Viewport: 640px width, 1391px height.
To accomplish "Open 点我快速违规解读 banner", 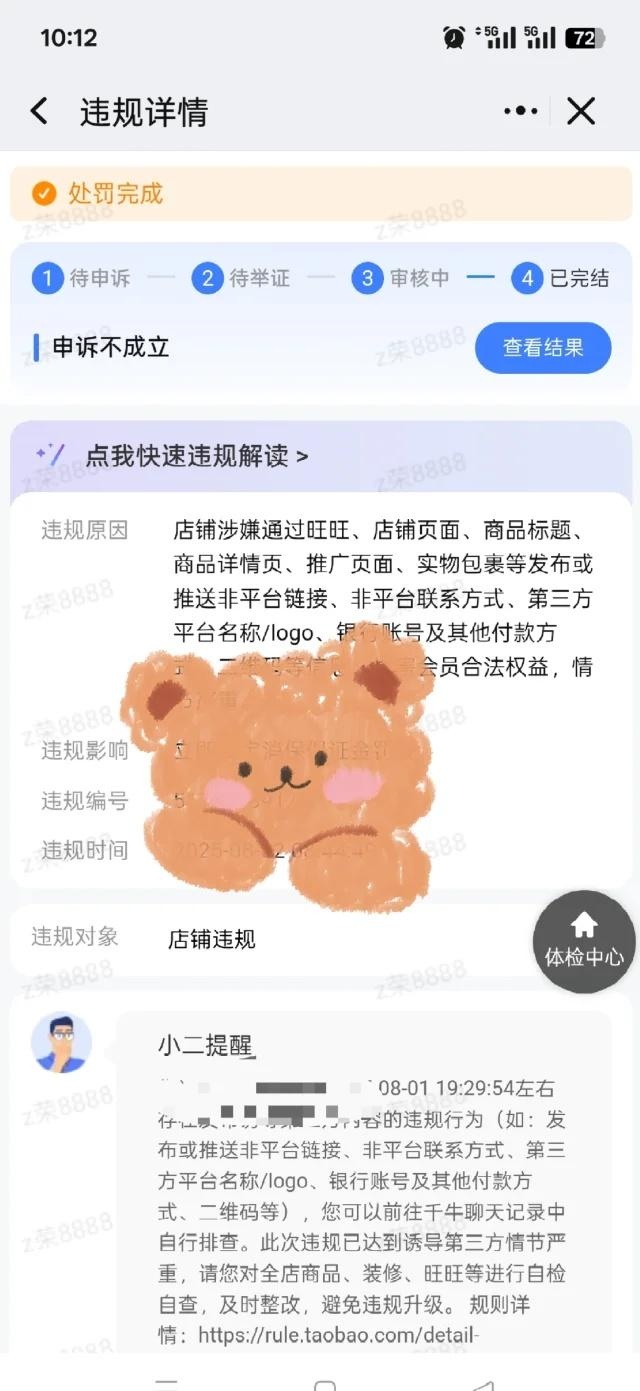I will tap(196, 456).
